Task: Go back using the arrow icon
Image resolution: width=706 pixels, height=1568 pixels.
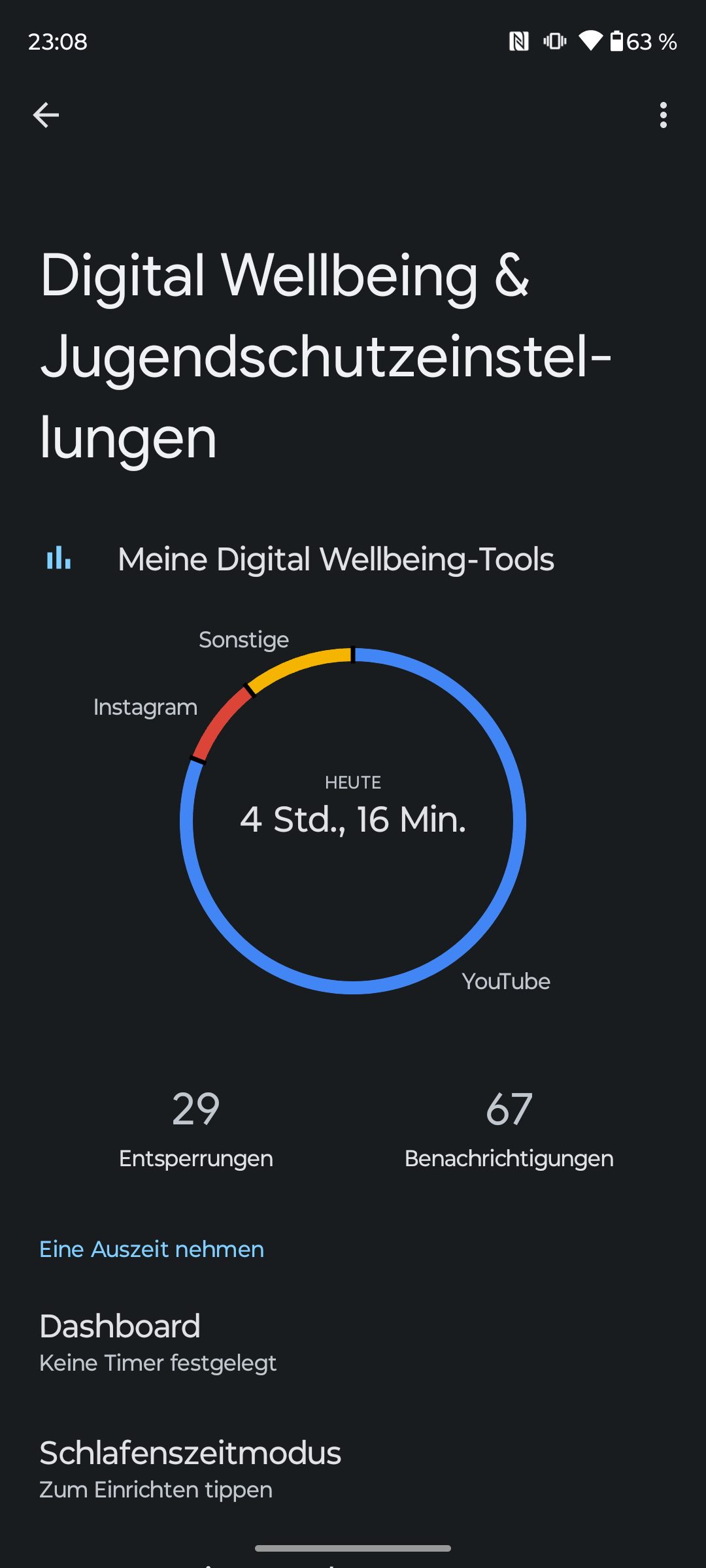Action: click(x=46, y=115)
